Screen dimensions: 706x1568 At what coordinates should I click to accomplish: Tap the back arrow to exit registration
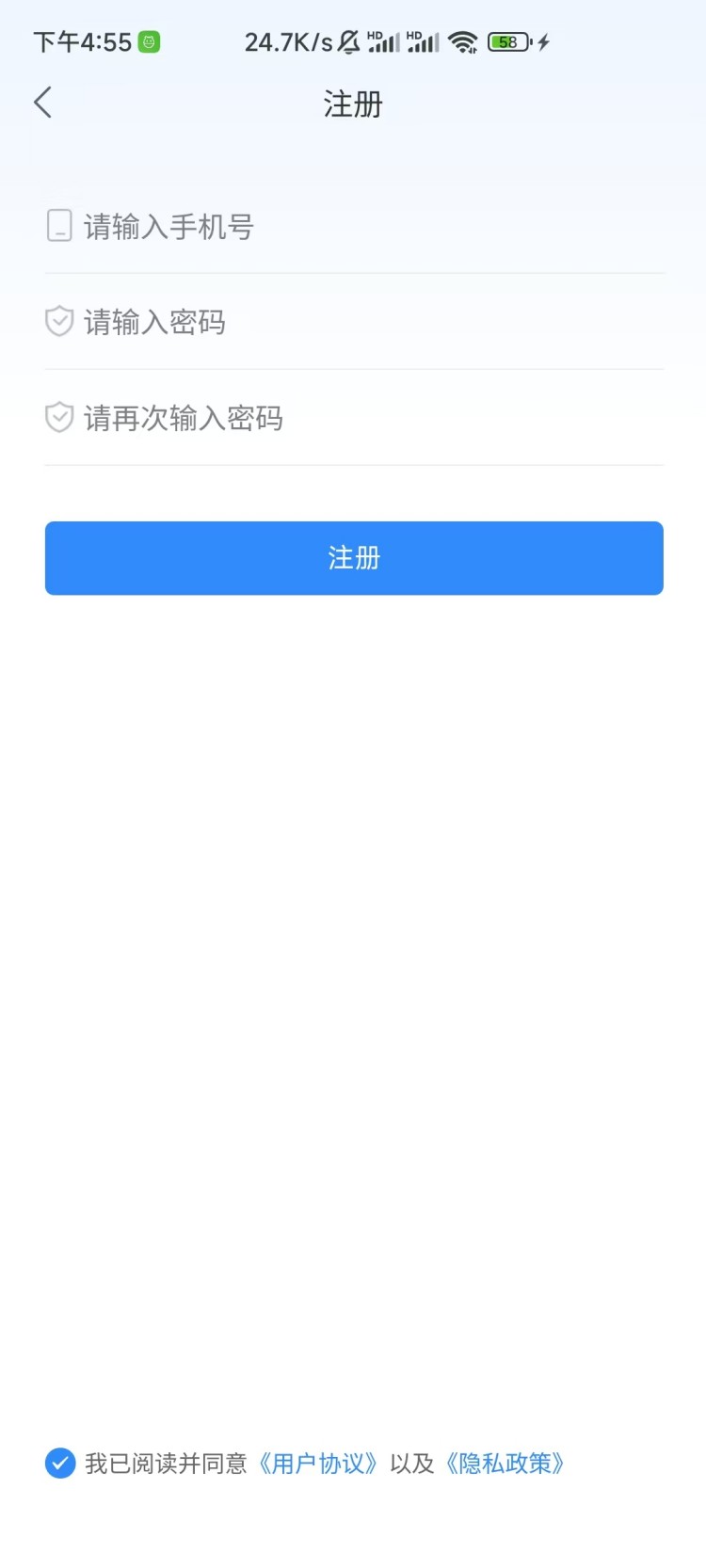42,102
